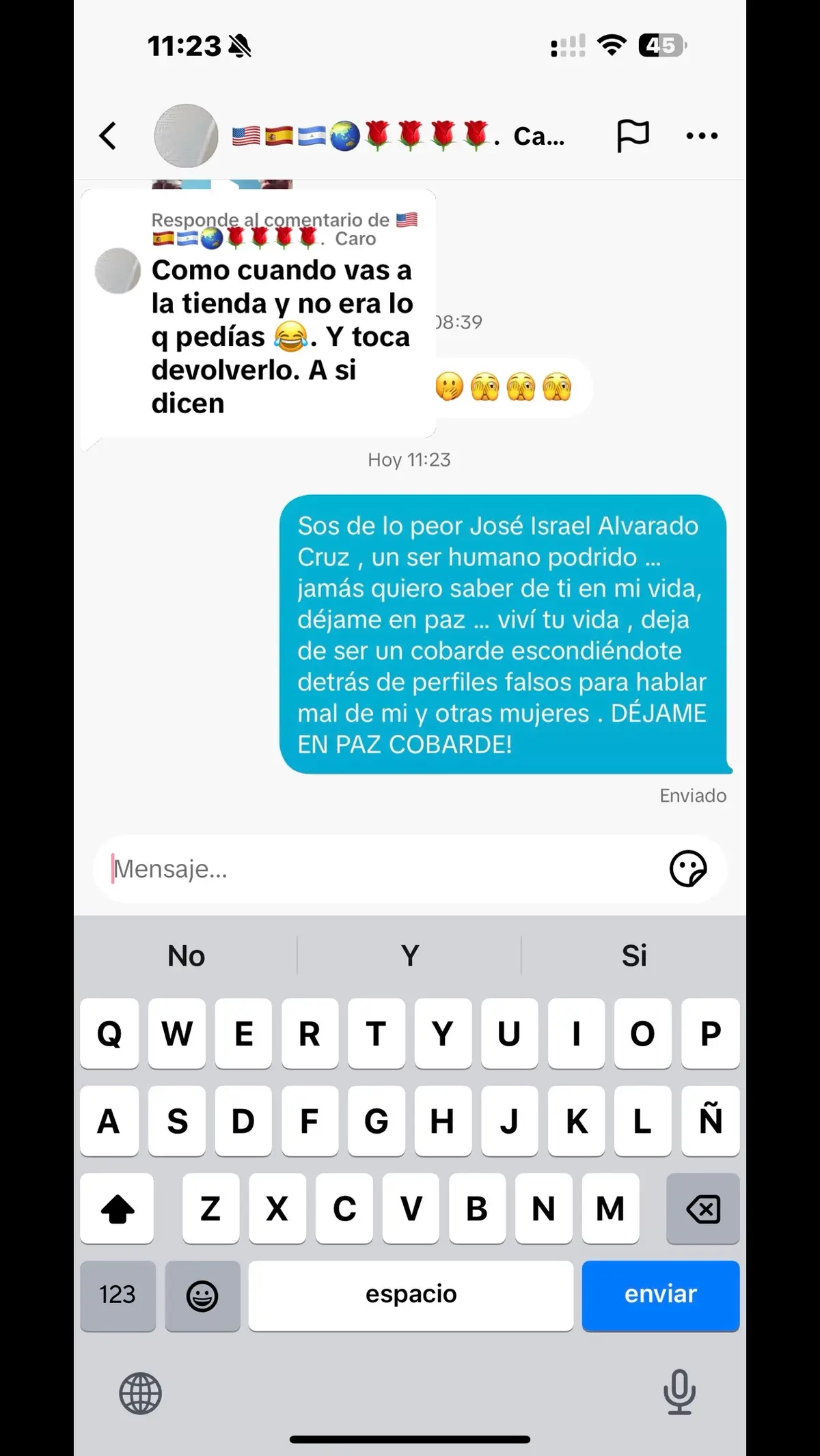Choose the keyboard suggestion "No"
Image resolution: width=820 pixels, height=1456 pixels.
click(186, 956)
